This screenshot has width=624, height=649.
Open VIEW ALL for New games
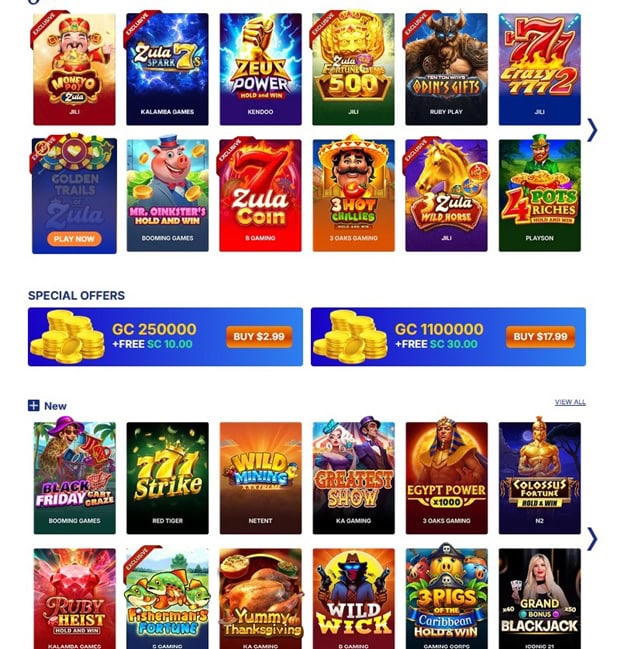click(570, 402)
